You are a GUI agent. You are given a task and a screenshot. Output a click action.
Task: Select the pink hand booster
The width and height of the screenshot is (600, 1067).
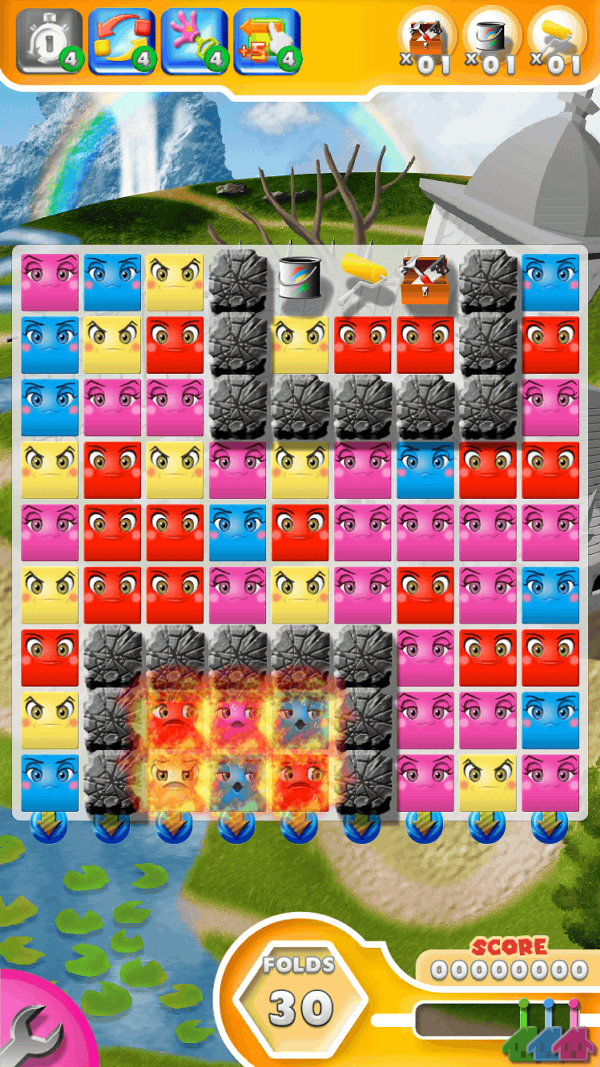click(194, 41)
